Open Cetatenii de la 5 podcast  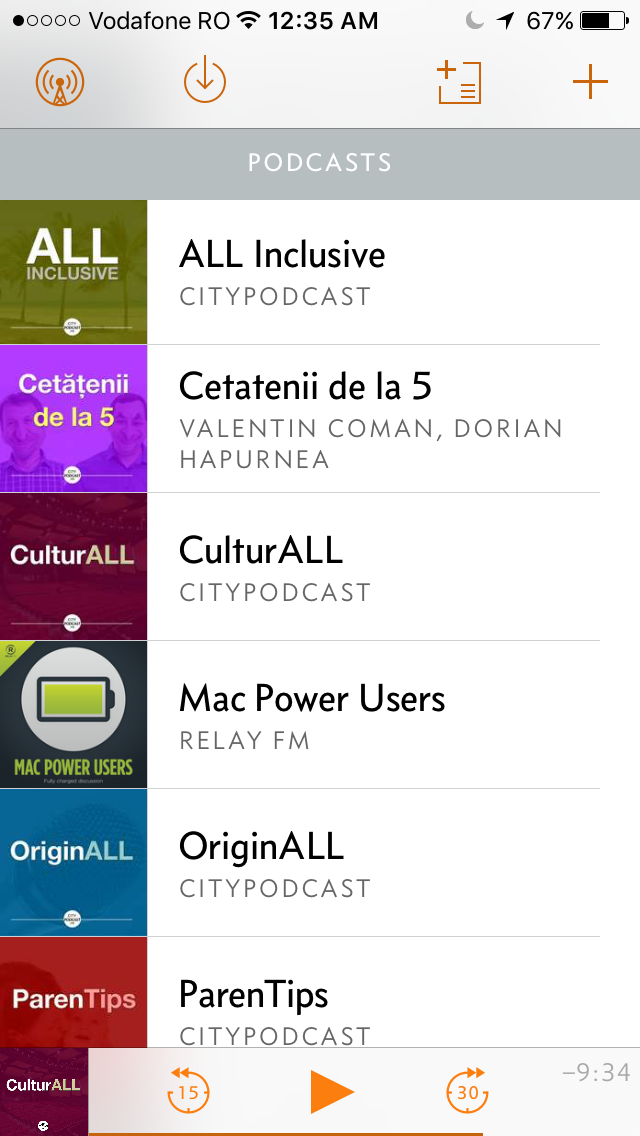[320, 418]
